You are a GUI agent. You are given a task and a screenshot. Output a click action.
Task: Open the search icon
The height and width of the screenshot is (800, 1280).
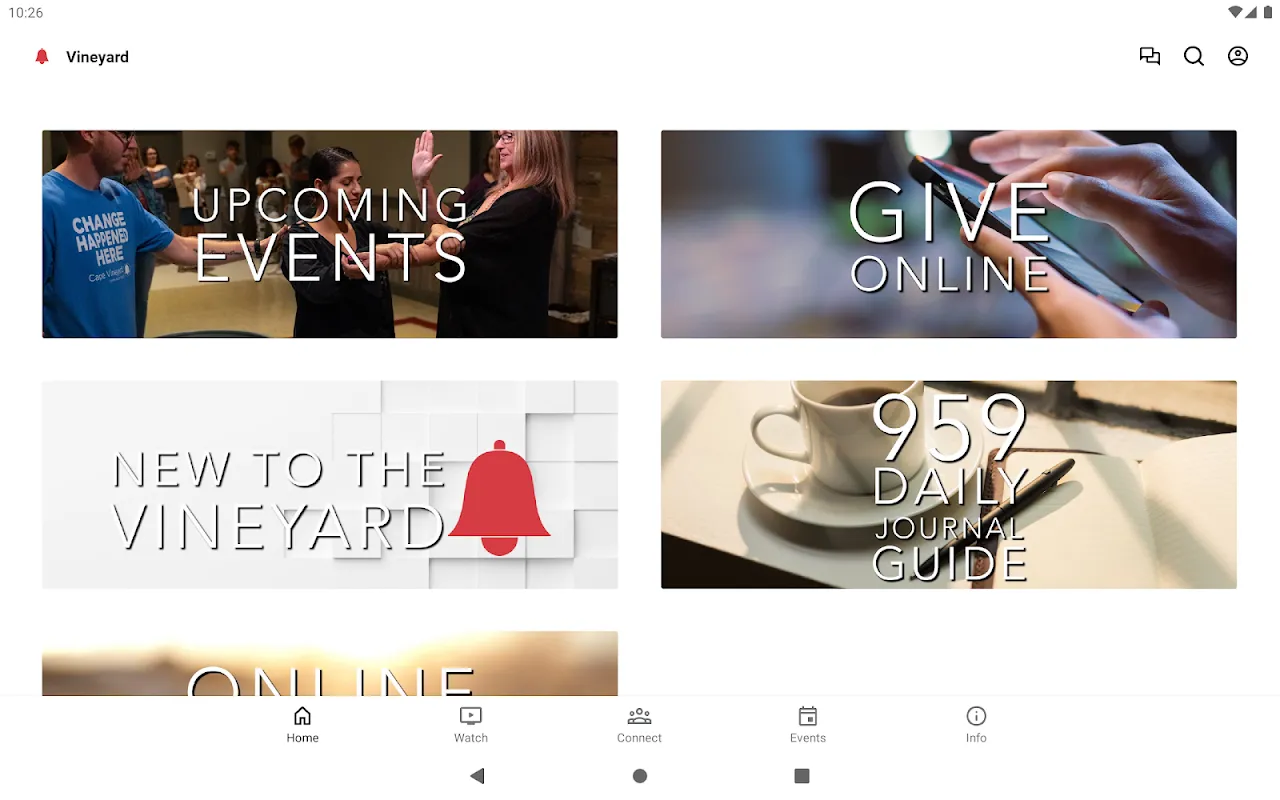(x=1194, y=57)
